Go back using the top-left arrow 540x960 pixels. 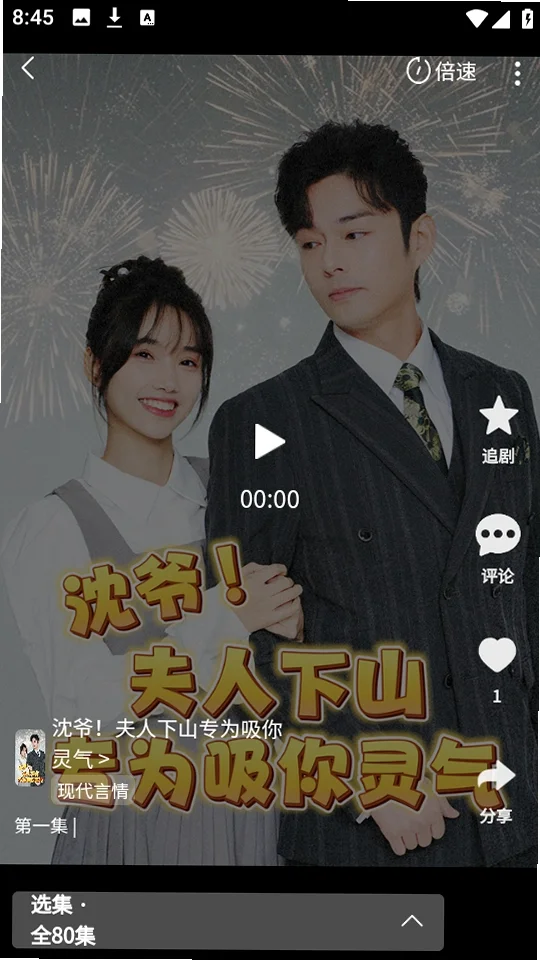click(28, 68)
